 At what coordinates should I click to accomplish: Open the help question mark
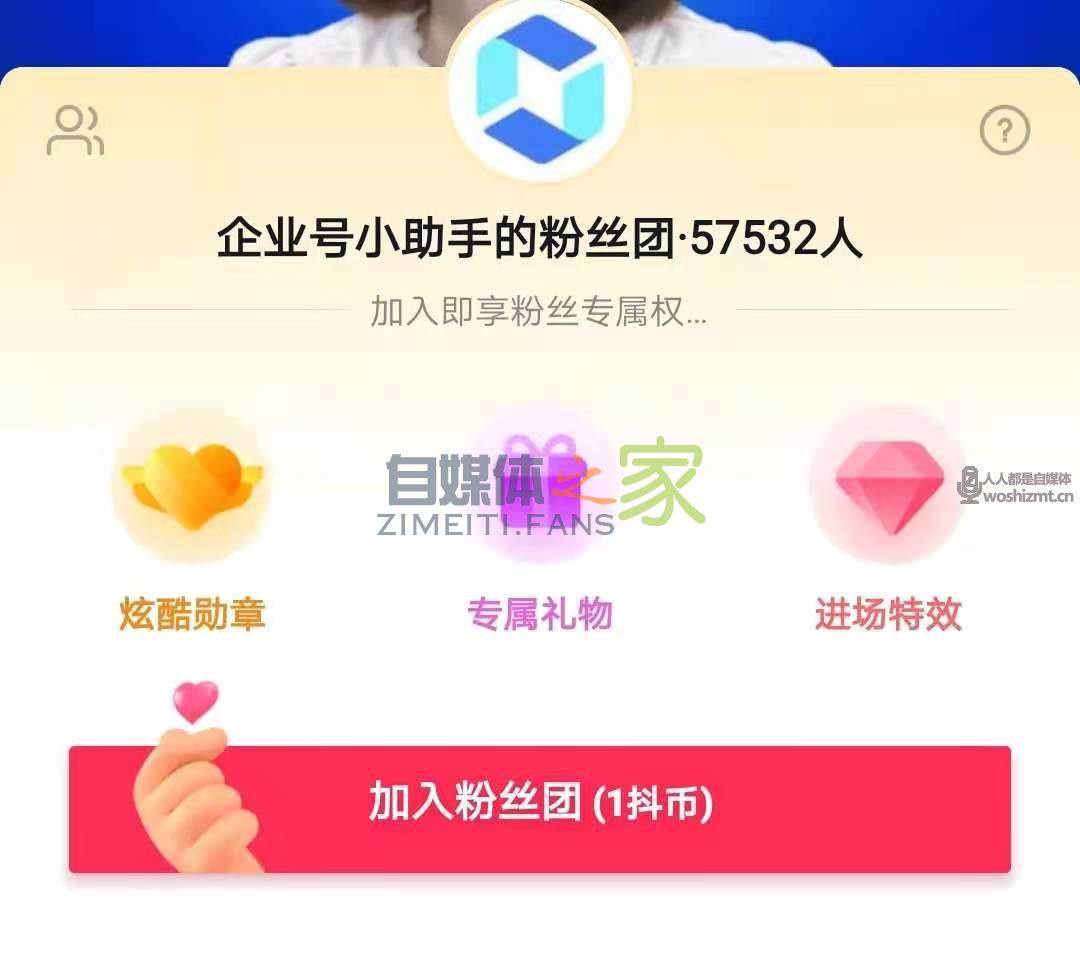click(x=1004, y=130)
